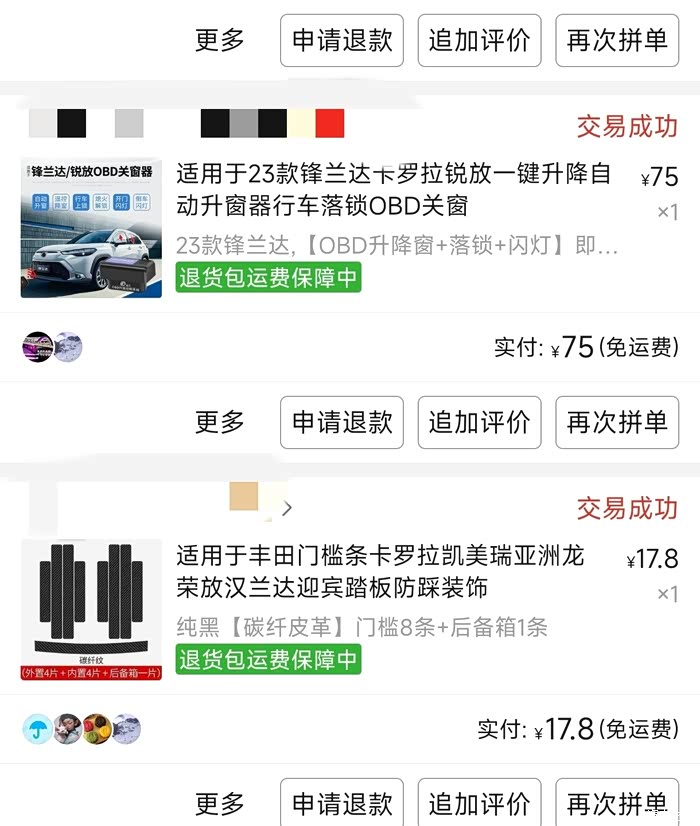Show 更多 options for the 门槛条 order
The height and width of the screenshot is (826, 700).
(x=220, y=803)
